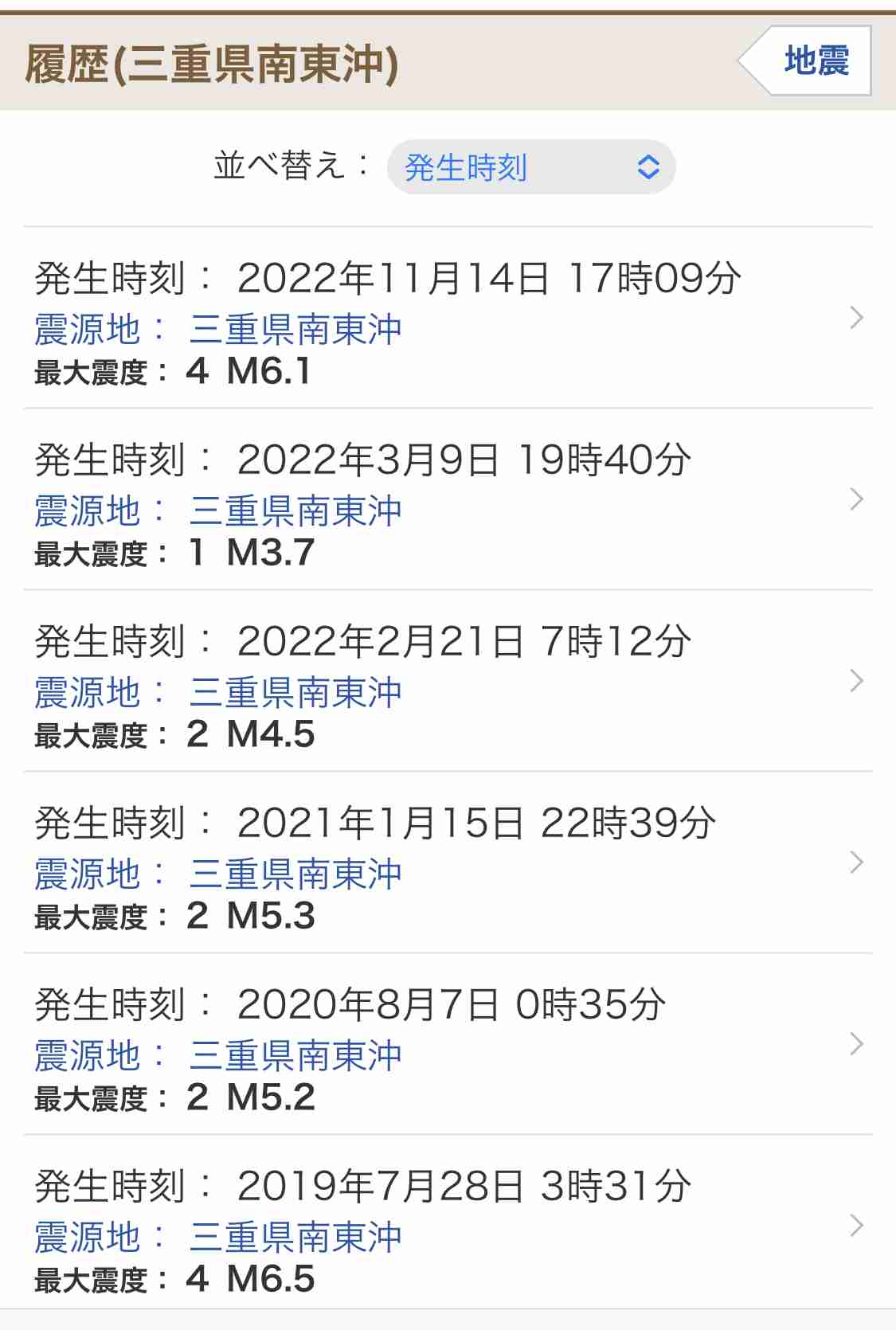This screenshot has width=896, height=1330.
Task: Select the 2022年2月21日 7時12分 earthquake
Action: click(448, 682)
